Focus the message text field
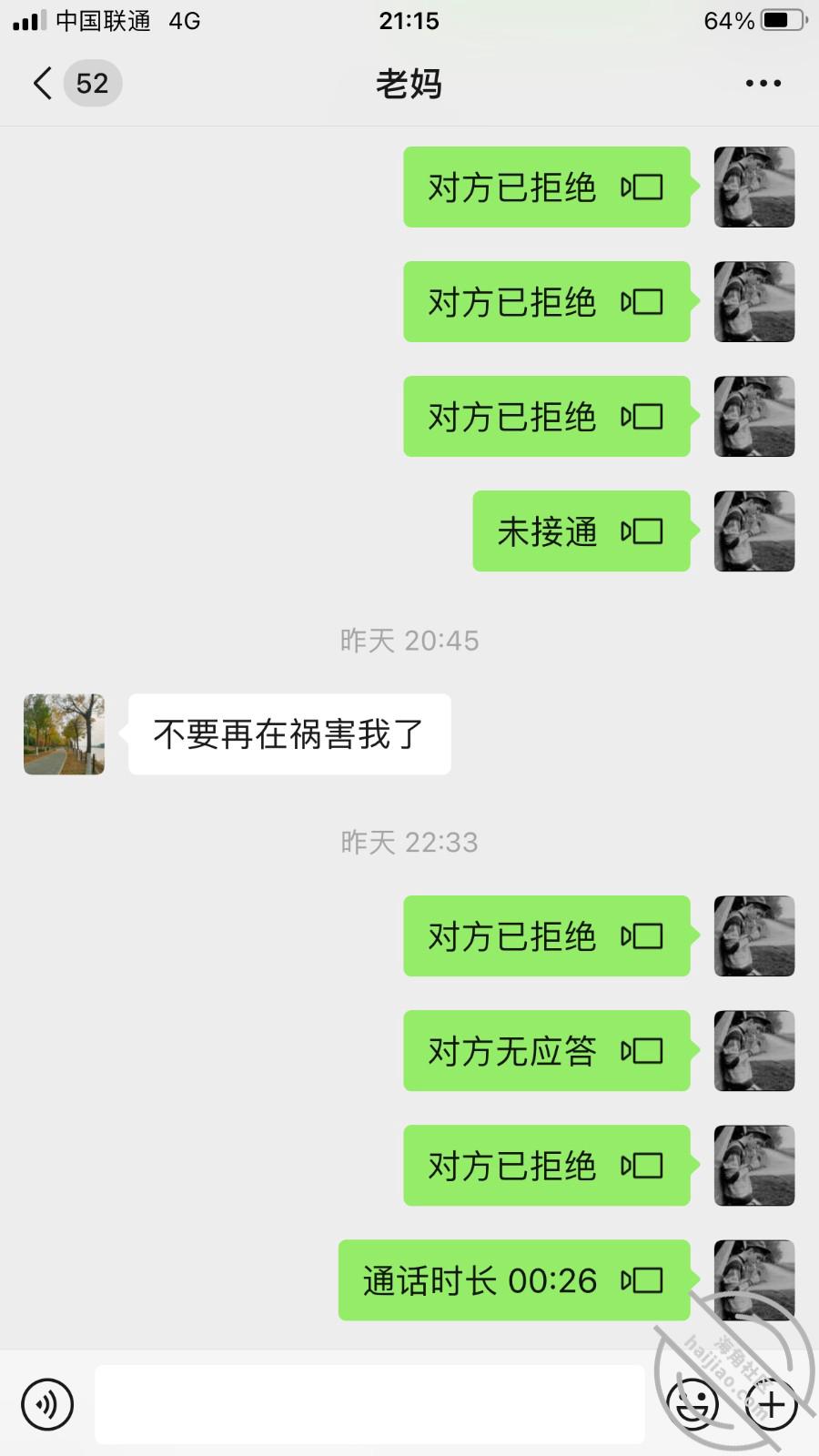The image size is (819, 1456). coord(369,1404)
